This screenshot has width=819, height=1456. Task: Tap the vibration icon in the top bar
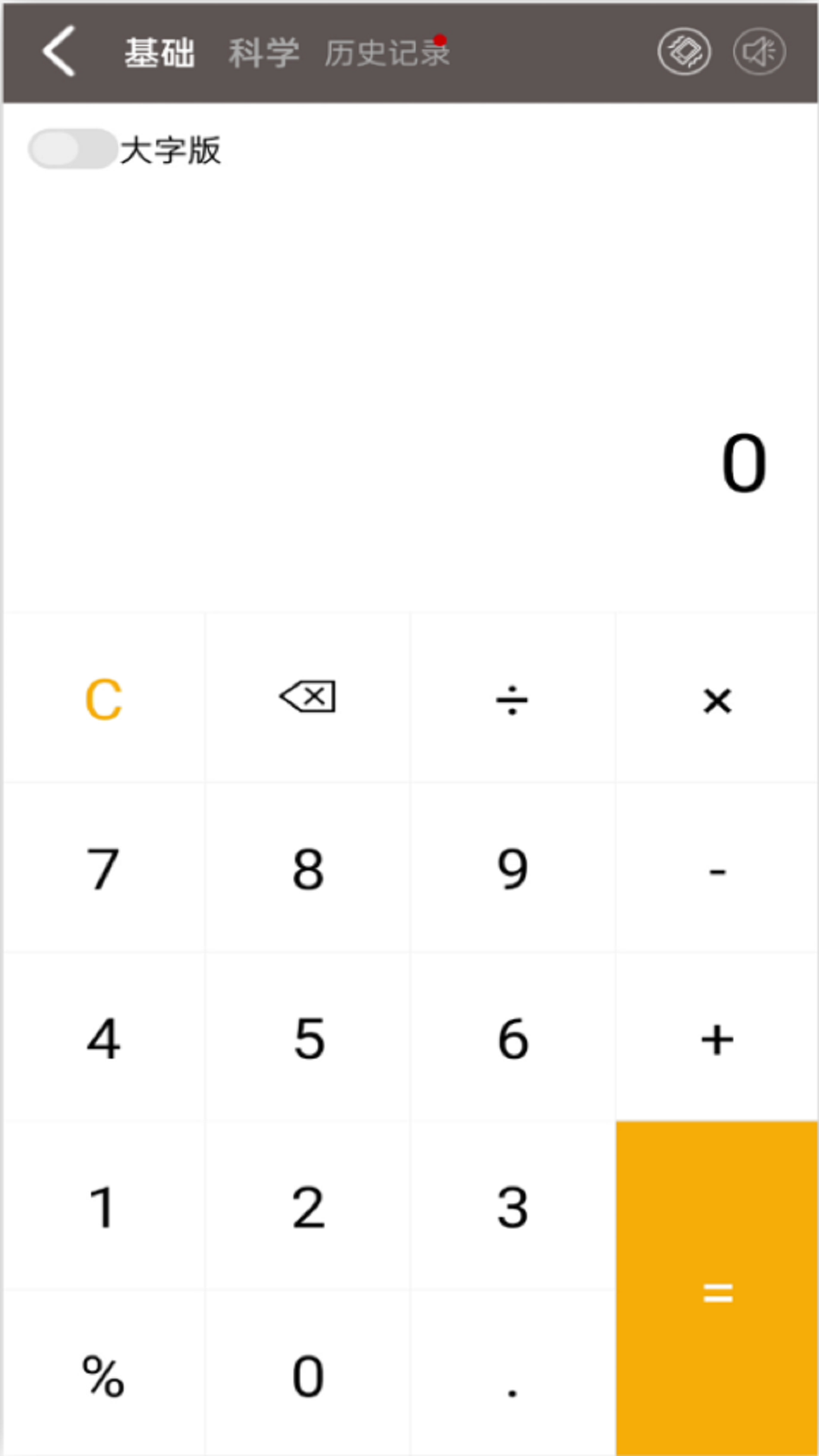click(x=684, y=52)
